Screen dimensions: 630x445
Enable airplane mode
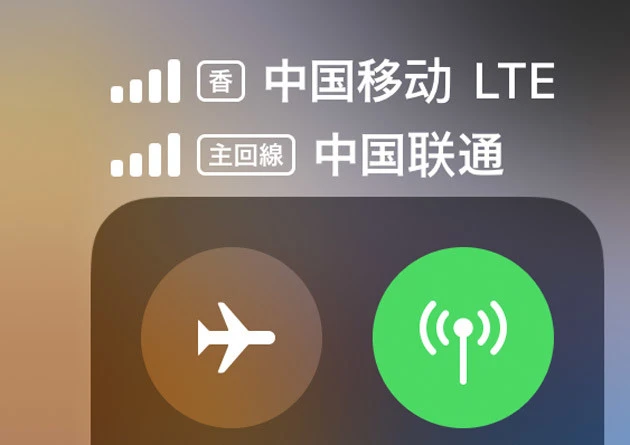[x=232, y=336]
